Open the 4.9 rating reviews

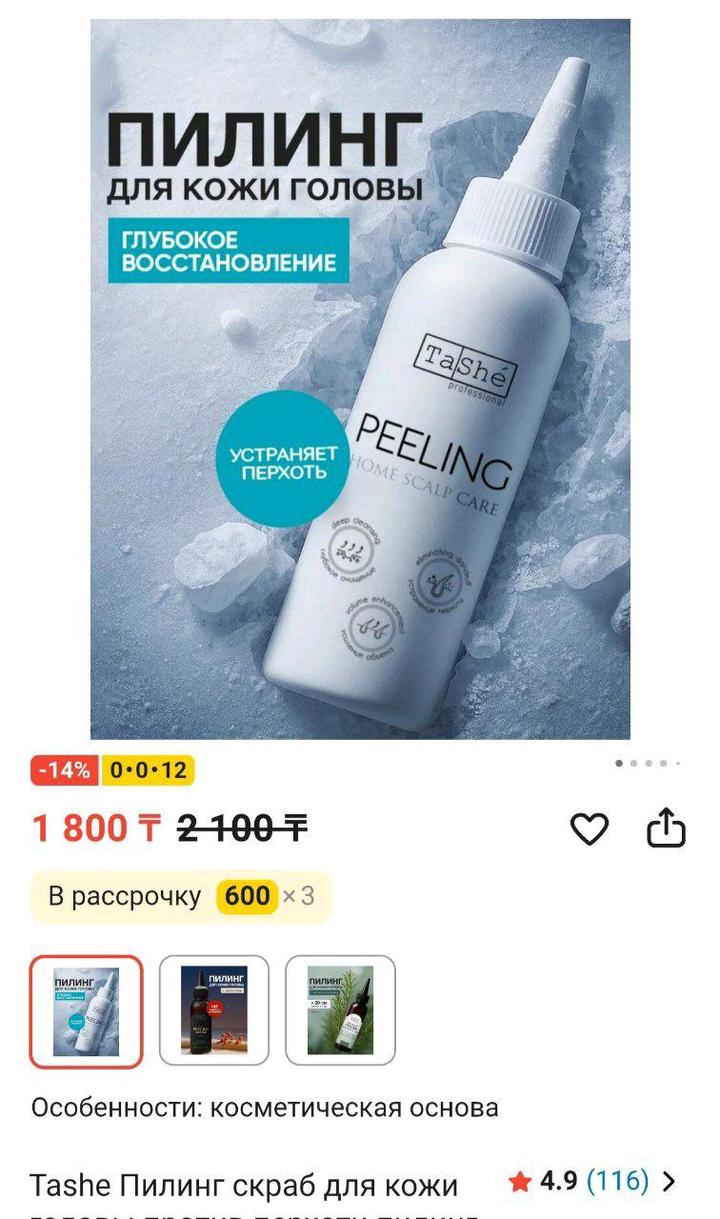(x=593, y=1181)
